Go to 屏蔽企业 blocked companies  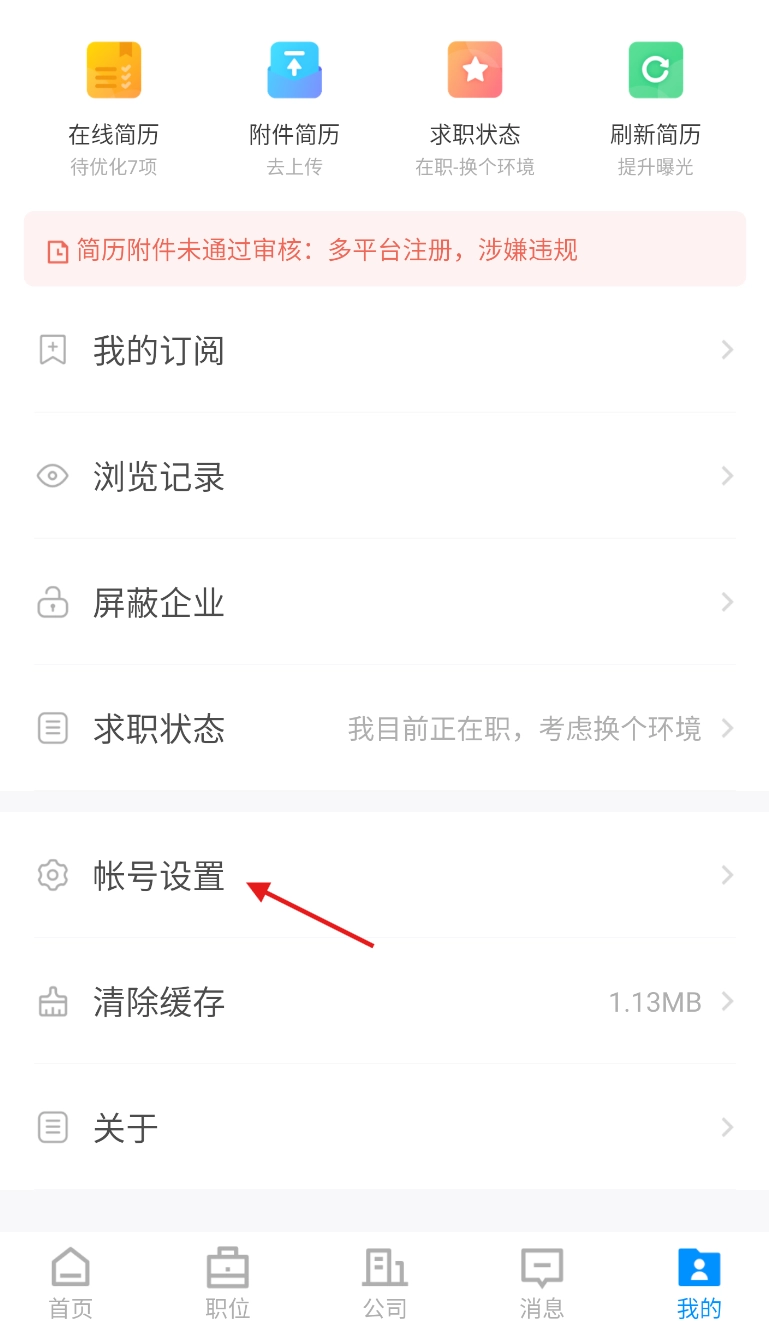coord(385,603)
